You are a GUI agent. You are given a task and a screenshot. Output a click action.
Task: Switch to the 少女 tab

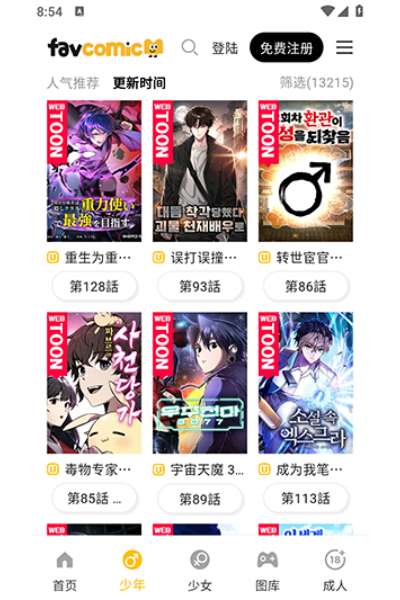200,571
